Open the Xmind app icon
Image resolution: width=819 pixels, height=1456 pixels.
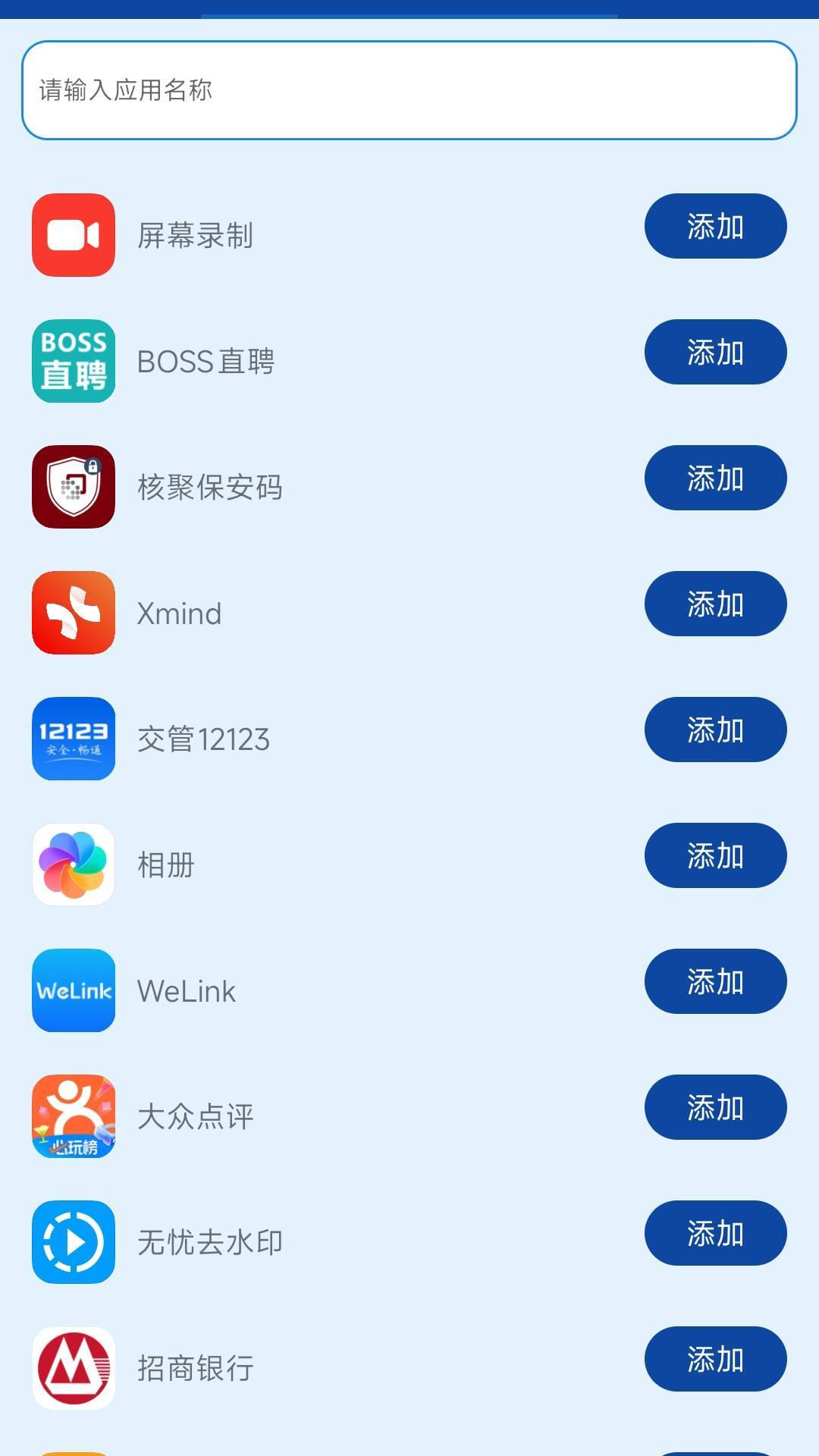(73, 613)
